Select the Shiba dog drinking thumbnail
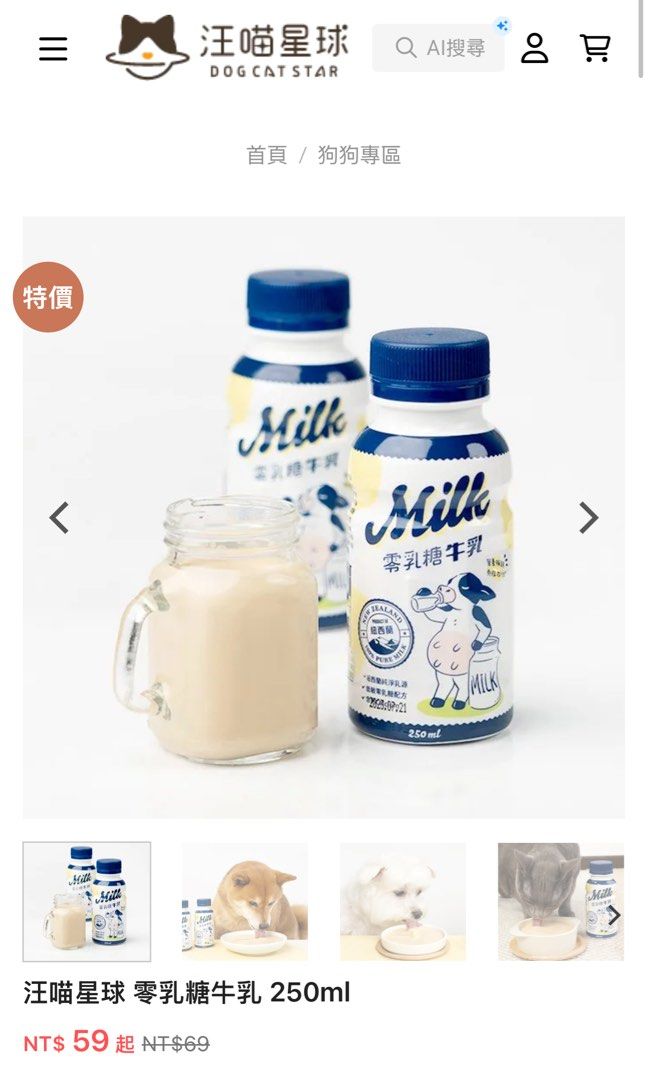Screen dimensions: 648x1080 [x=245, y=901]
